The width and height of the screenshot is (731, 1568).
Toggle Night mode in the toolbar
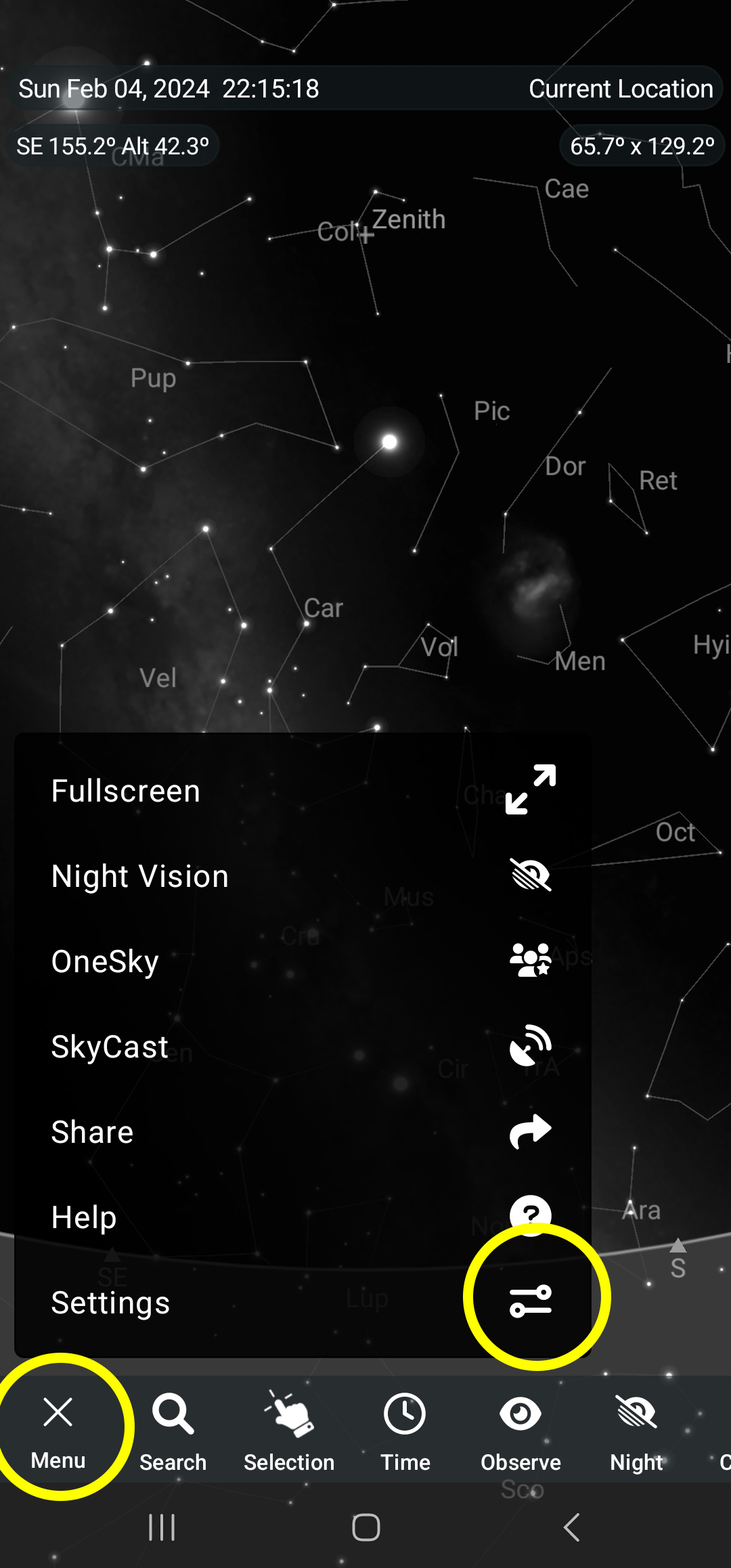(636, 1430)
